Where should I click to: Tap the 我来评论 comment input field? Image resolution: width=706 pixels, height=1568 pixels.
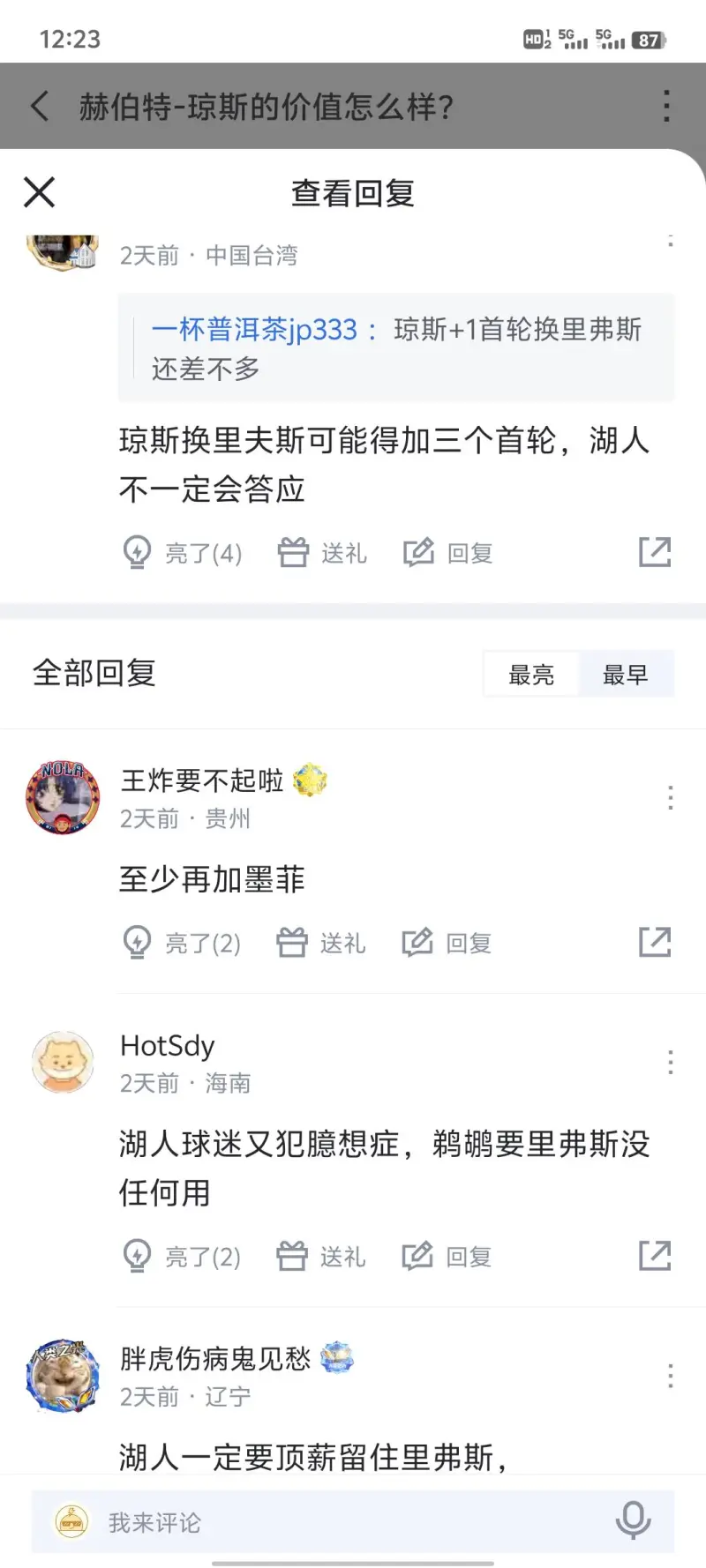point(335,1522)
